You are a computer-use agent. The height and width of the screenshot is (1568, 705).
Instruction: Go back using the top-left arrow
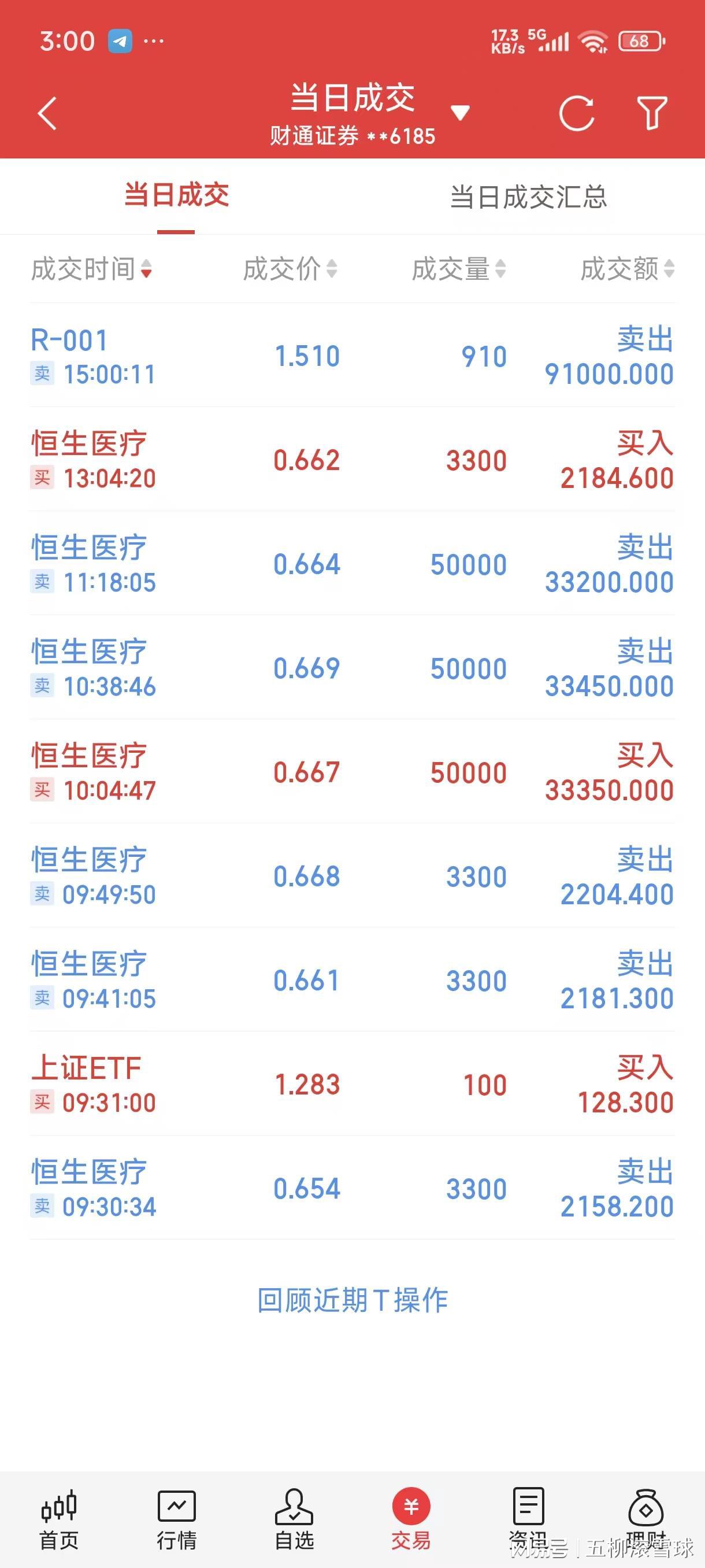pyautogui.click(x=47, y=114)
